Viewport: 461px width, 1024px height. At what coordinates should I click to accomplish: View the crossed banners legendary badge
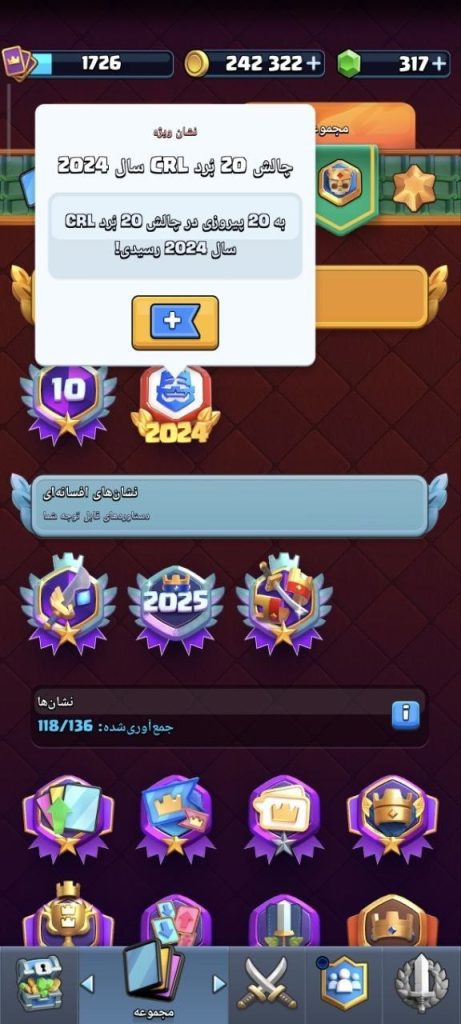284,603
